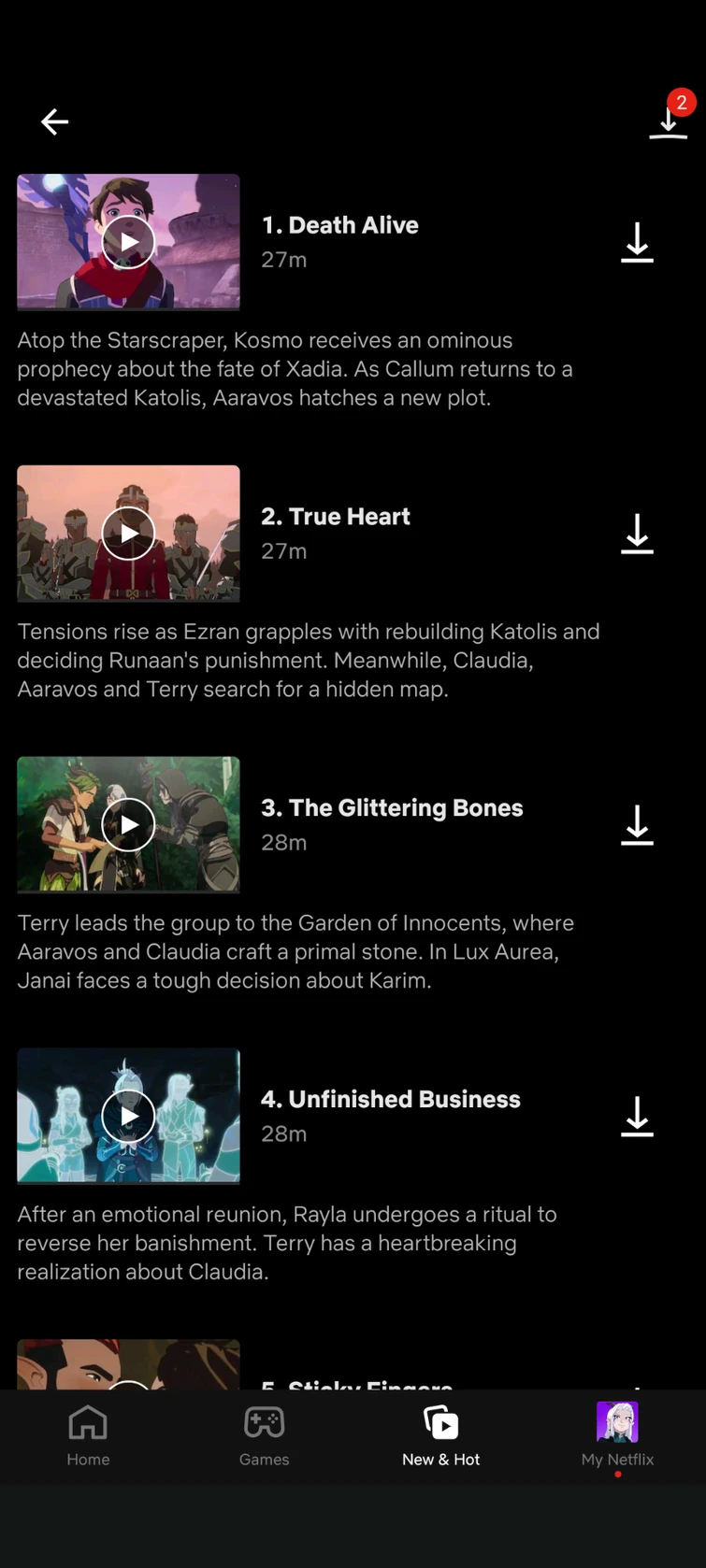706x1568 pixels.
Task: Download episode 3 The Glittering Bones
Action: [637, 825]
